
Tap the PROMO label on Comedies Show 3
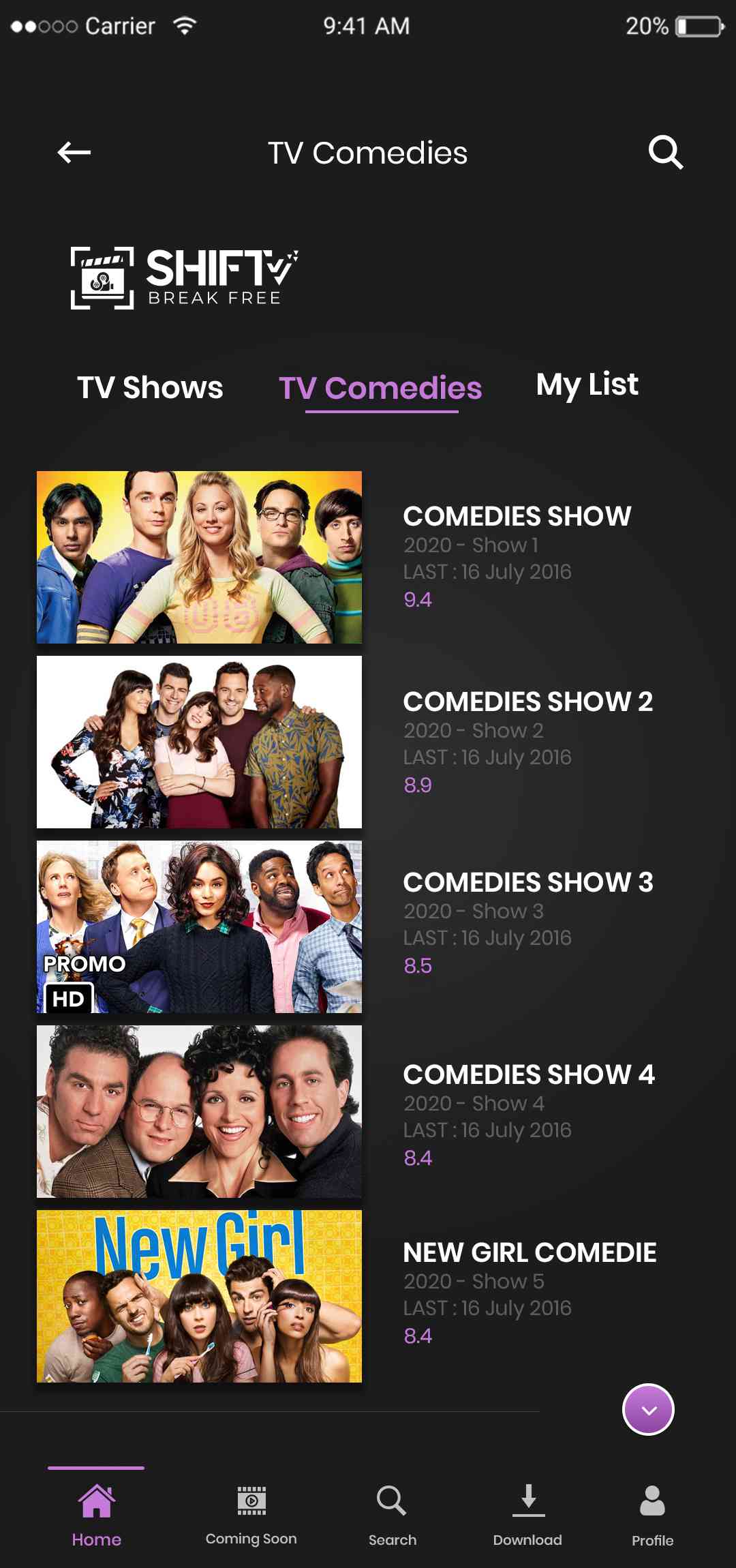[x=84, y=964]
